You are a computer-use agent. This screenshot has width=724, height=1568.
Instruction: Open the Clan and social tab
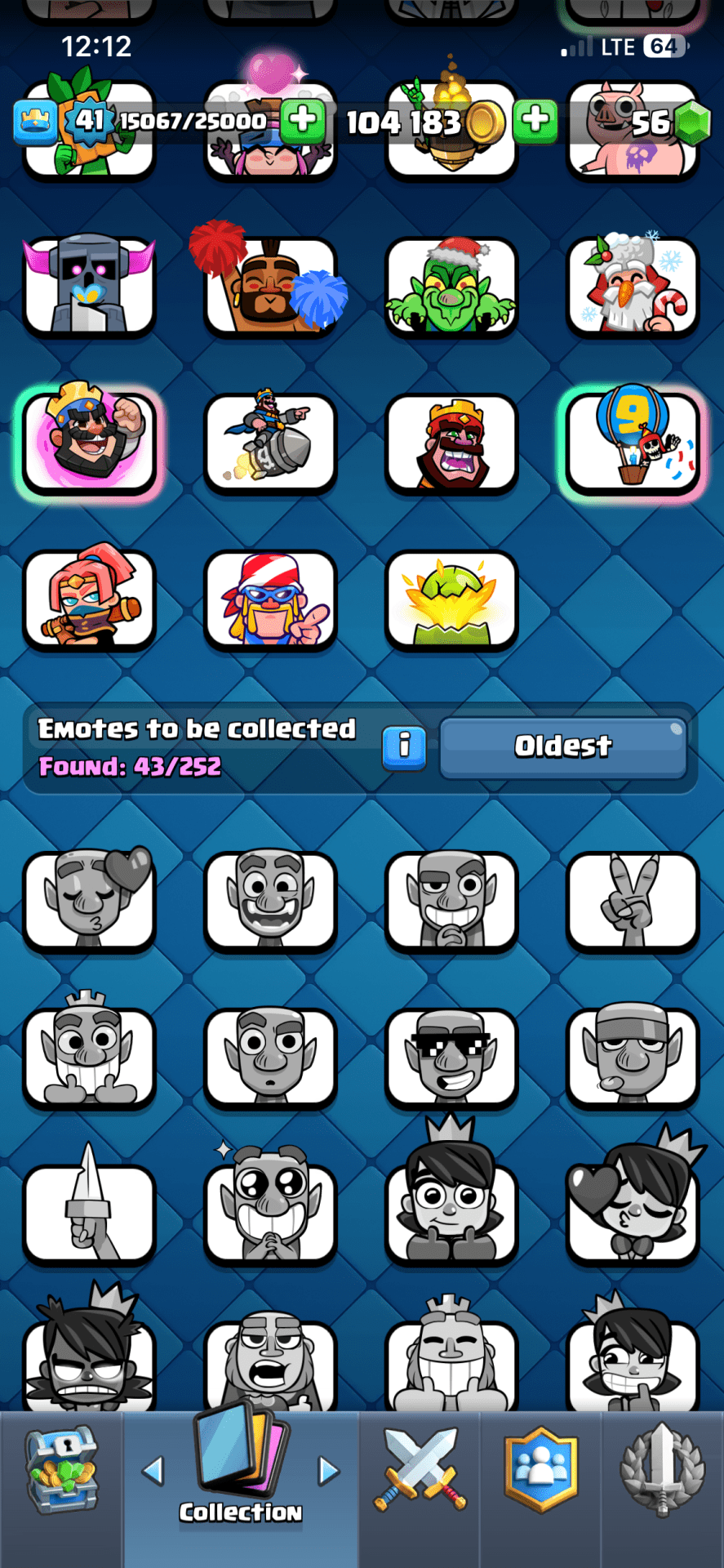pos(541,1470)
